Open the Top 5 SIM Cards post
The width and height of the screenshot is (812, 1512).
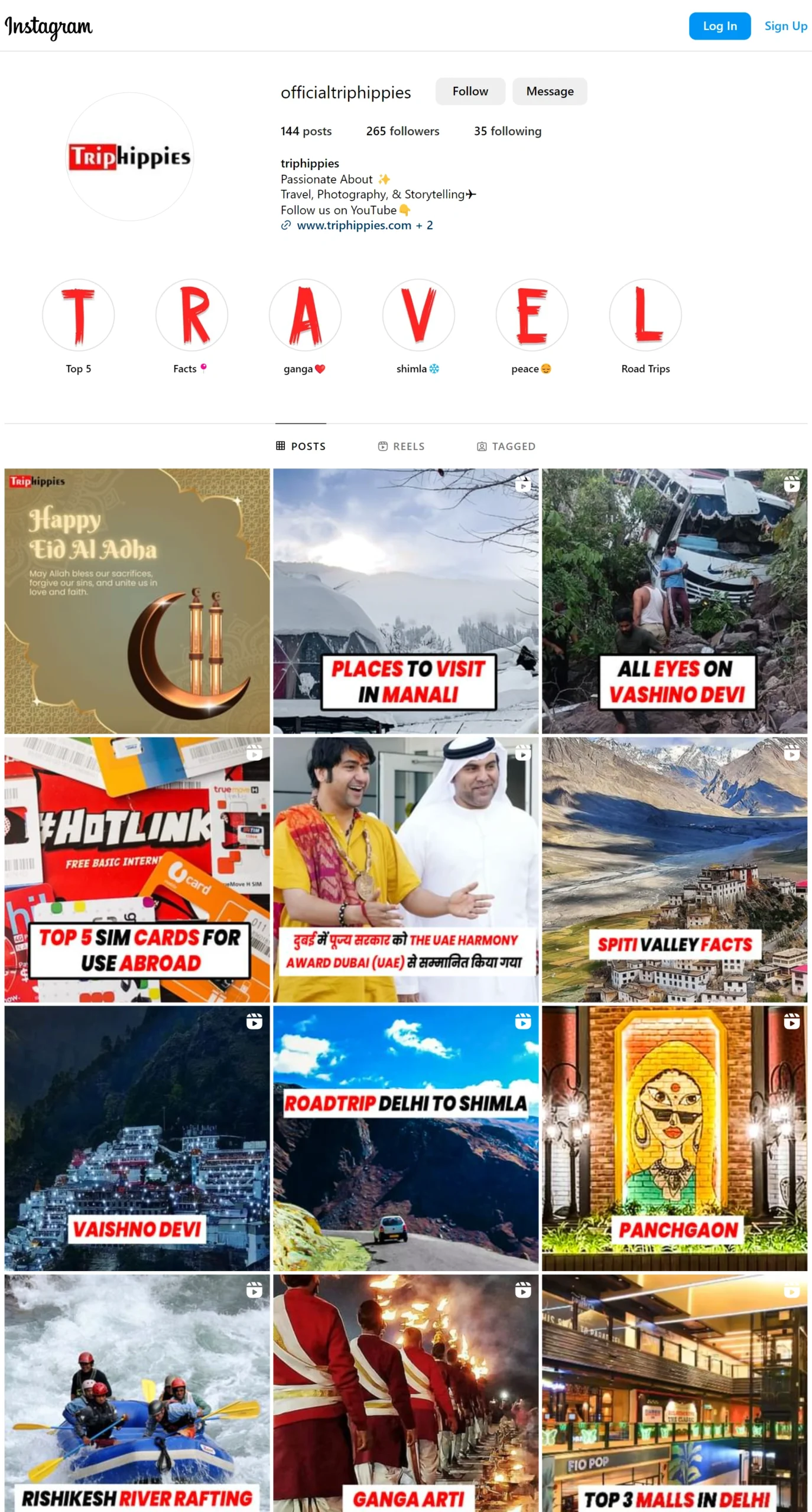137,869
